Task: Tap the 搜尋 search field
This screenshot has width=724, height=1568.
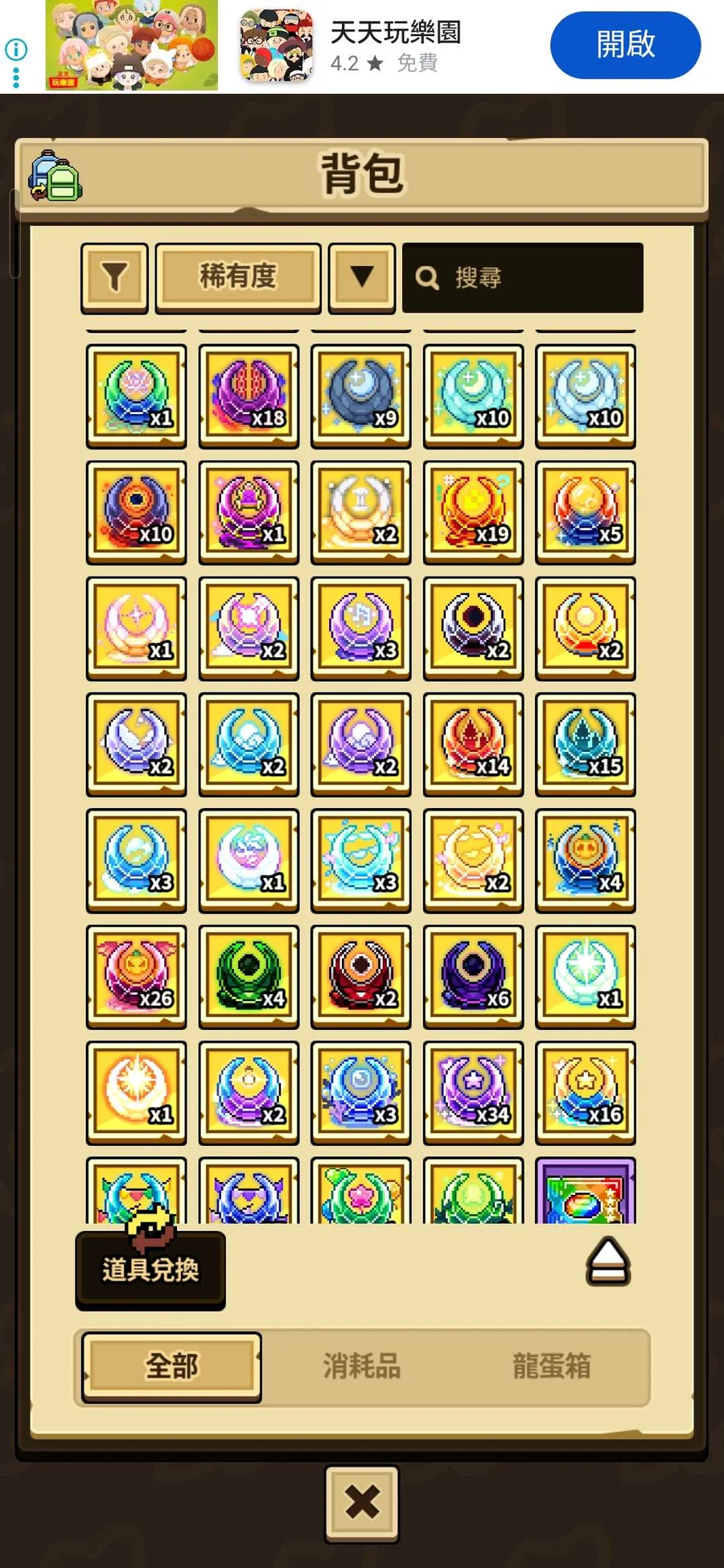Action: point(523,277)
